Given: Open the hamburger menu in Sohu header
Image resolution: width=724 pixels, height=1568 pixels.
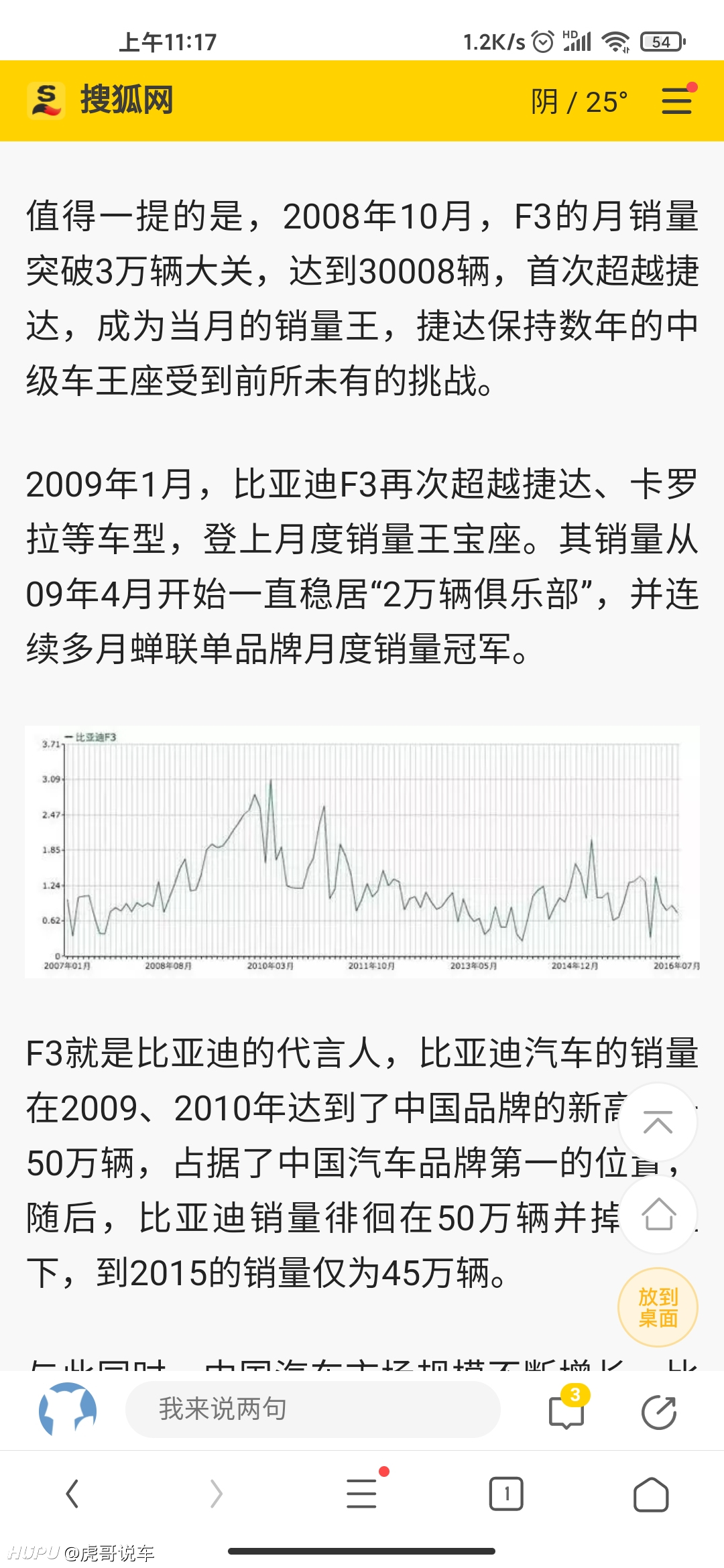Looking at the screenshot, I should click(677, 101).
